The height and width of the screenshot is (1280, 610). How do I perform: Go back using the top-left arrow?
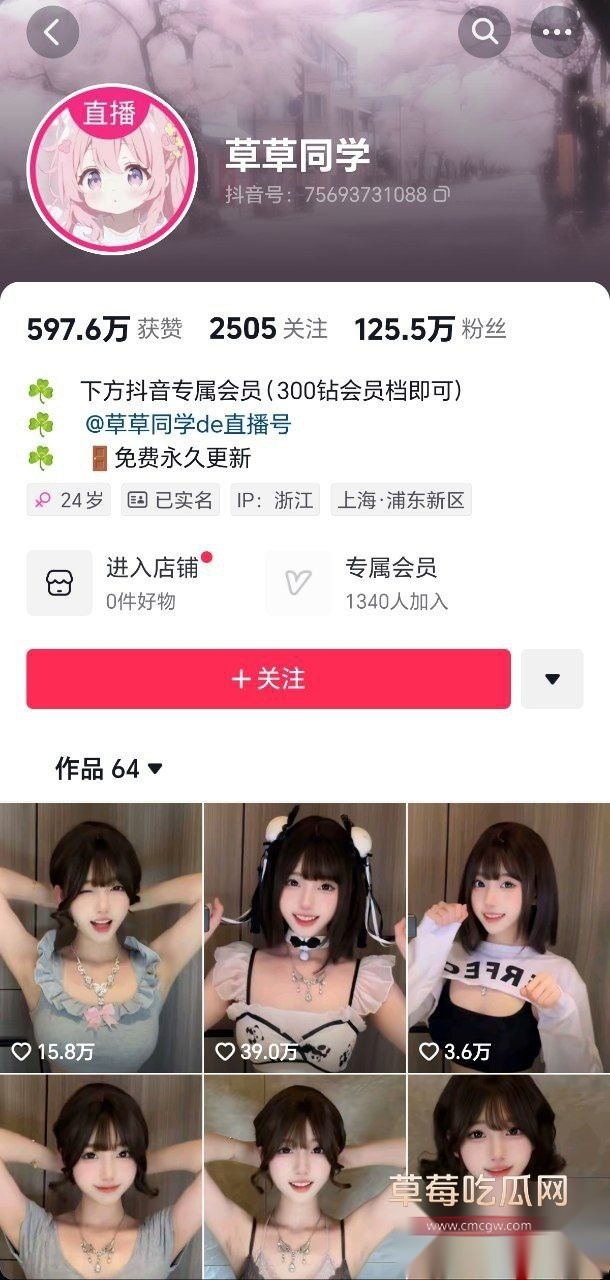click(52, 32)
